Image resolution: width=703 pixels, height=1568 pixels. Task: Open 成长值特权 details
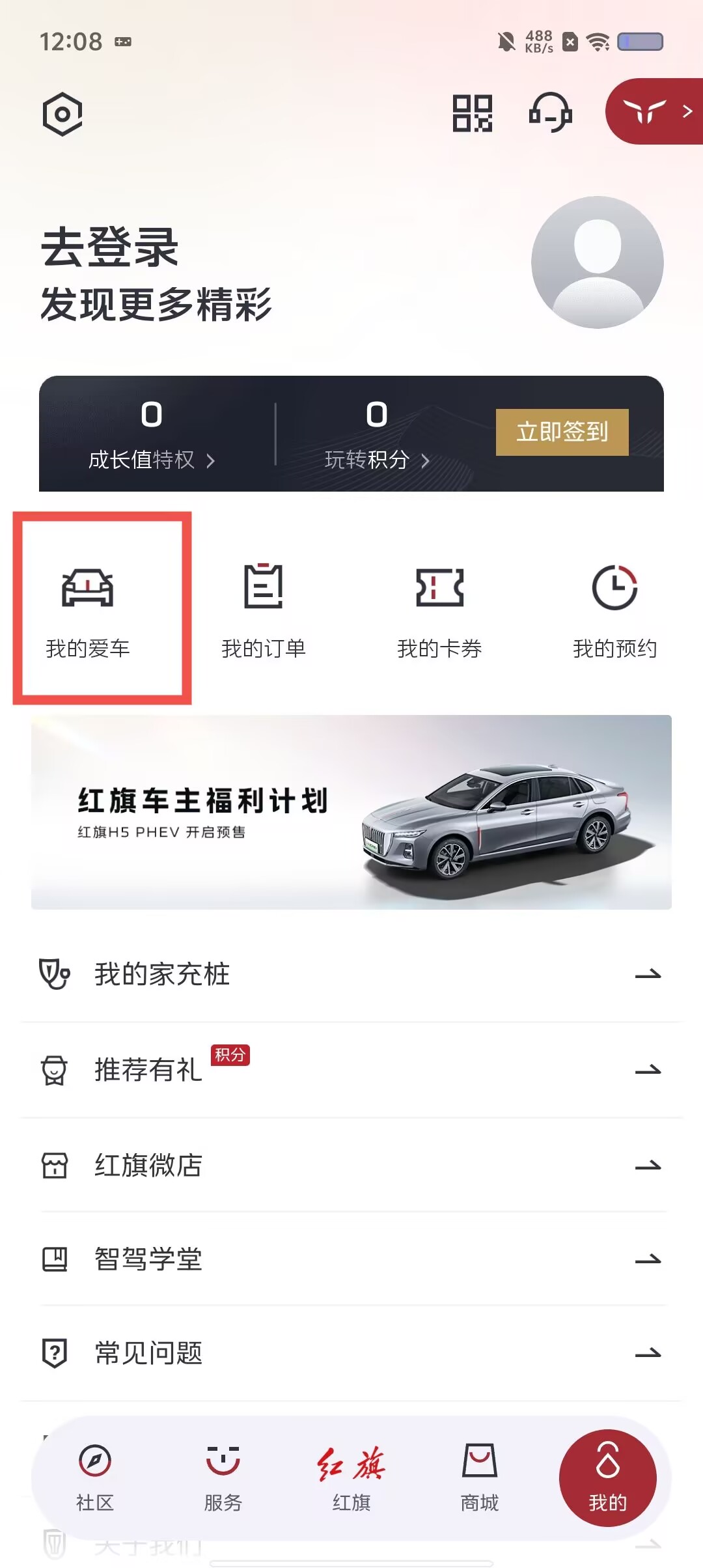pos(151,460)
